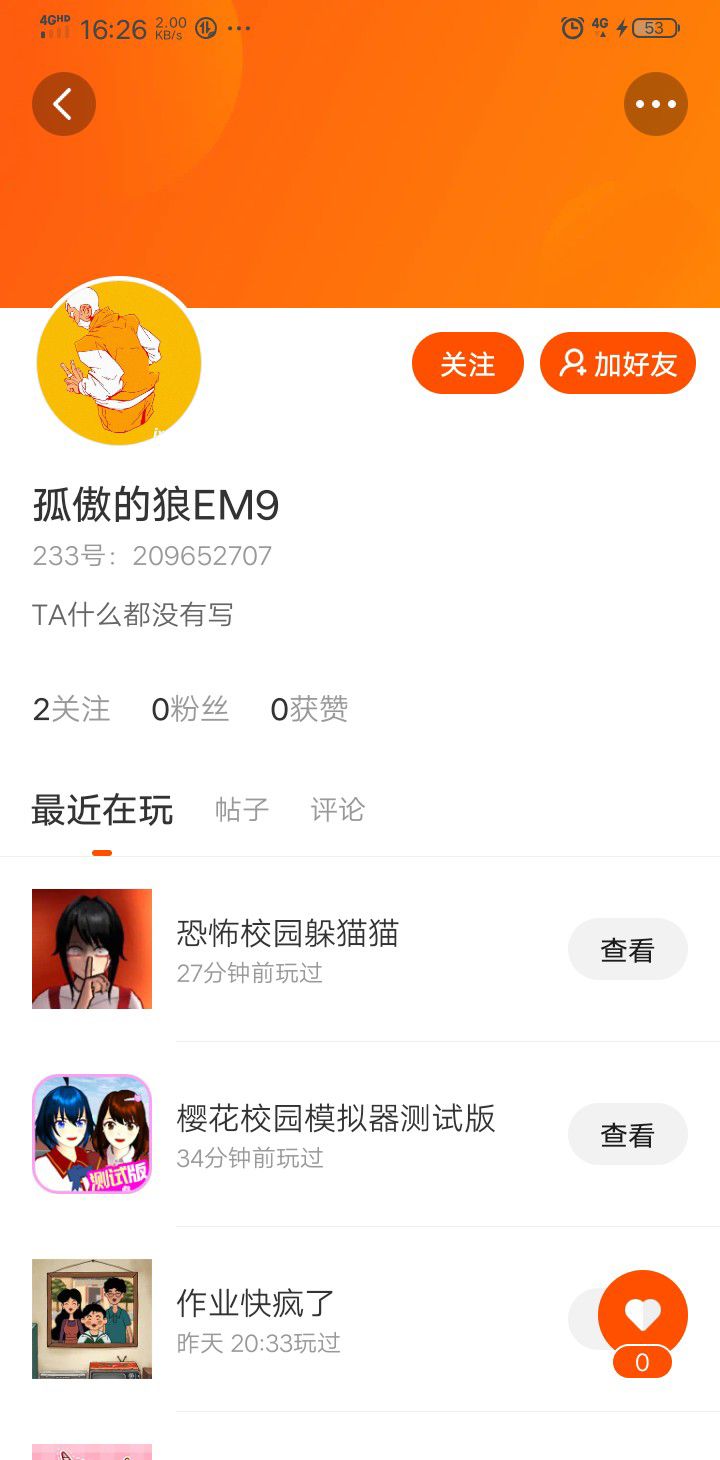Switch to the 评论 tab
This screenshot has height=1460, width=720.
(337, 809)
